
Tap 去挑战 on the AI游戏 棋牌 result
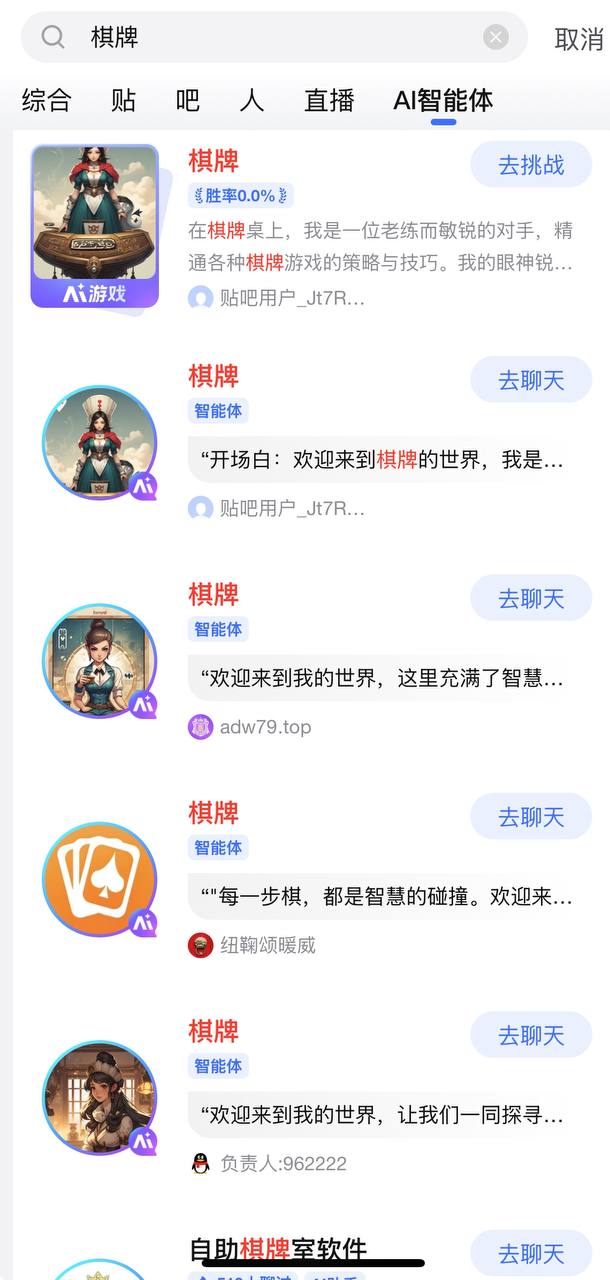pos(531,165)
